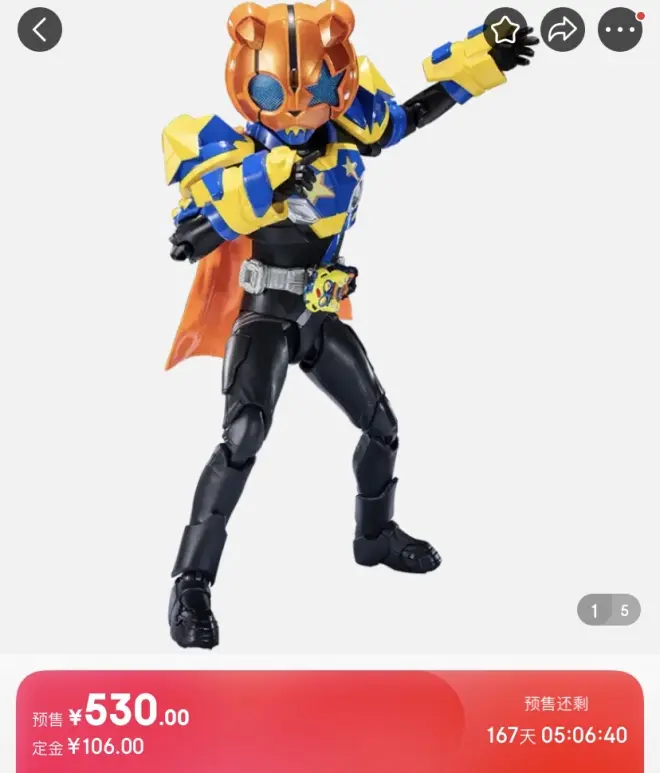Go back to the previous page

point(40,30)
